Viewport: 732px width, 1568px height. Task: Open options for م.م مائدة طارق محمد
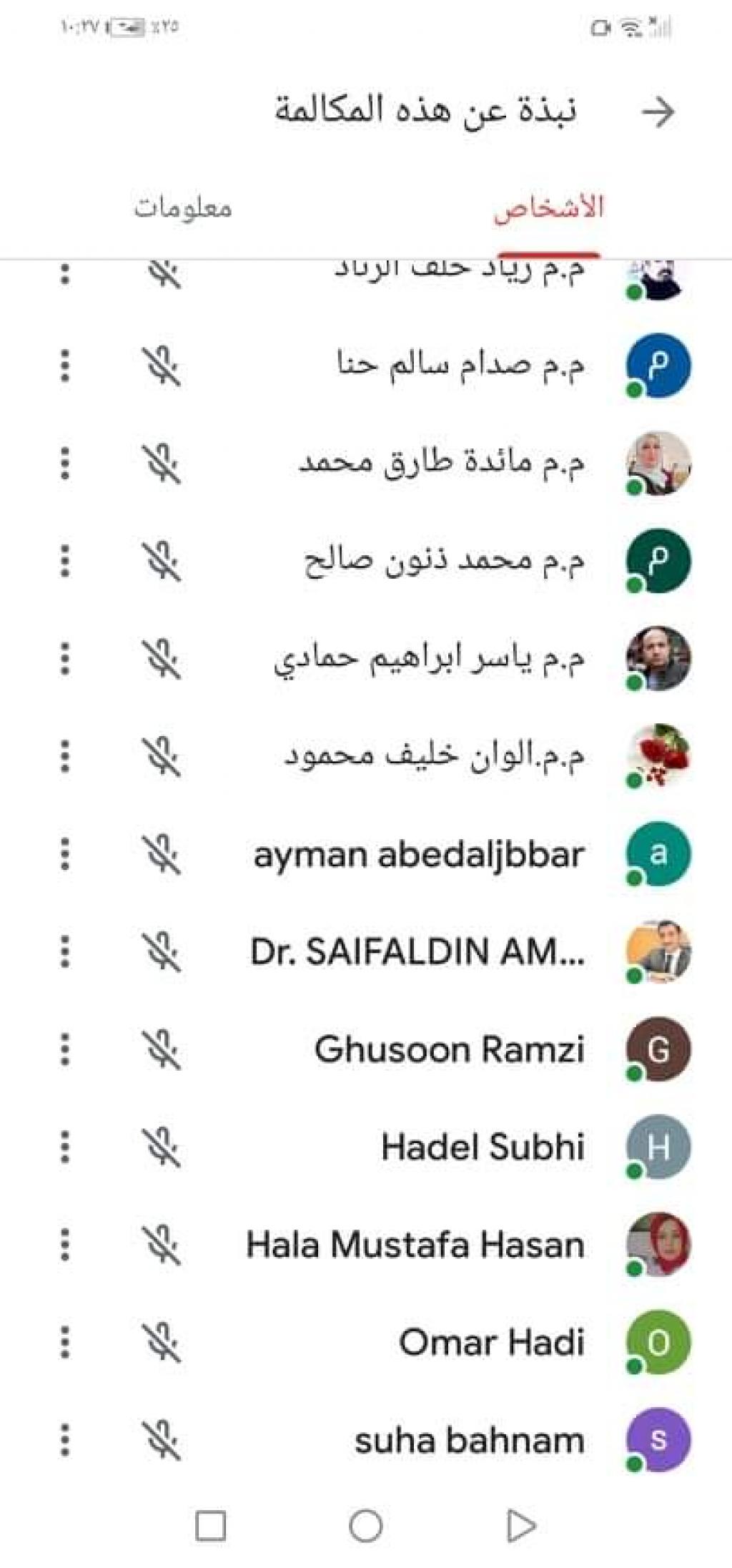pos(65,463)
